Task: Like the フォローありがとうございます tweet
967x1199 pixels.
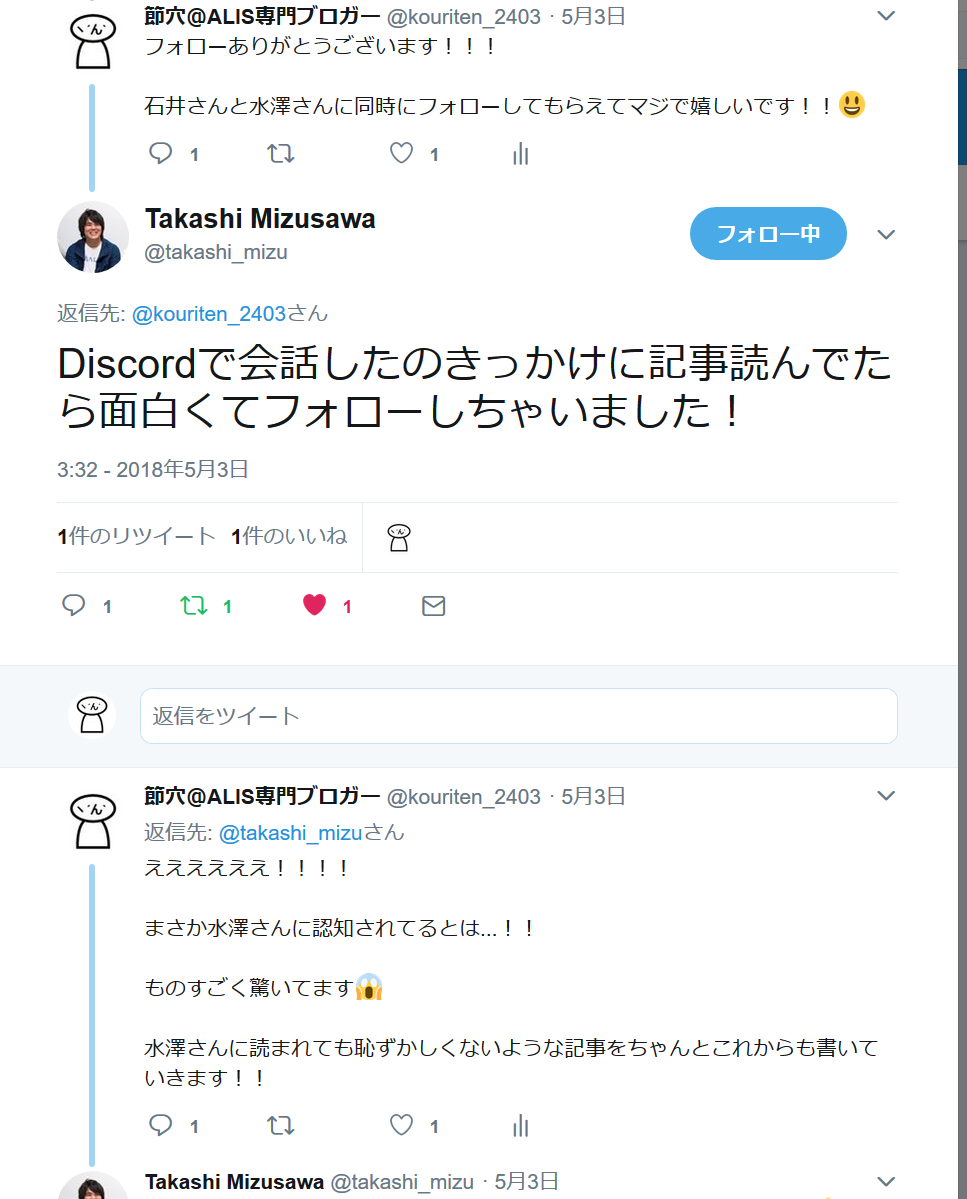Action: 402,153
